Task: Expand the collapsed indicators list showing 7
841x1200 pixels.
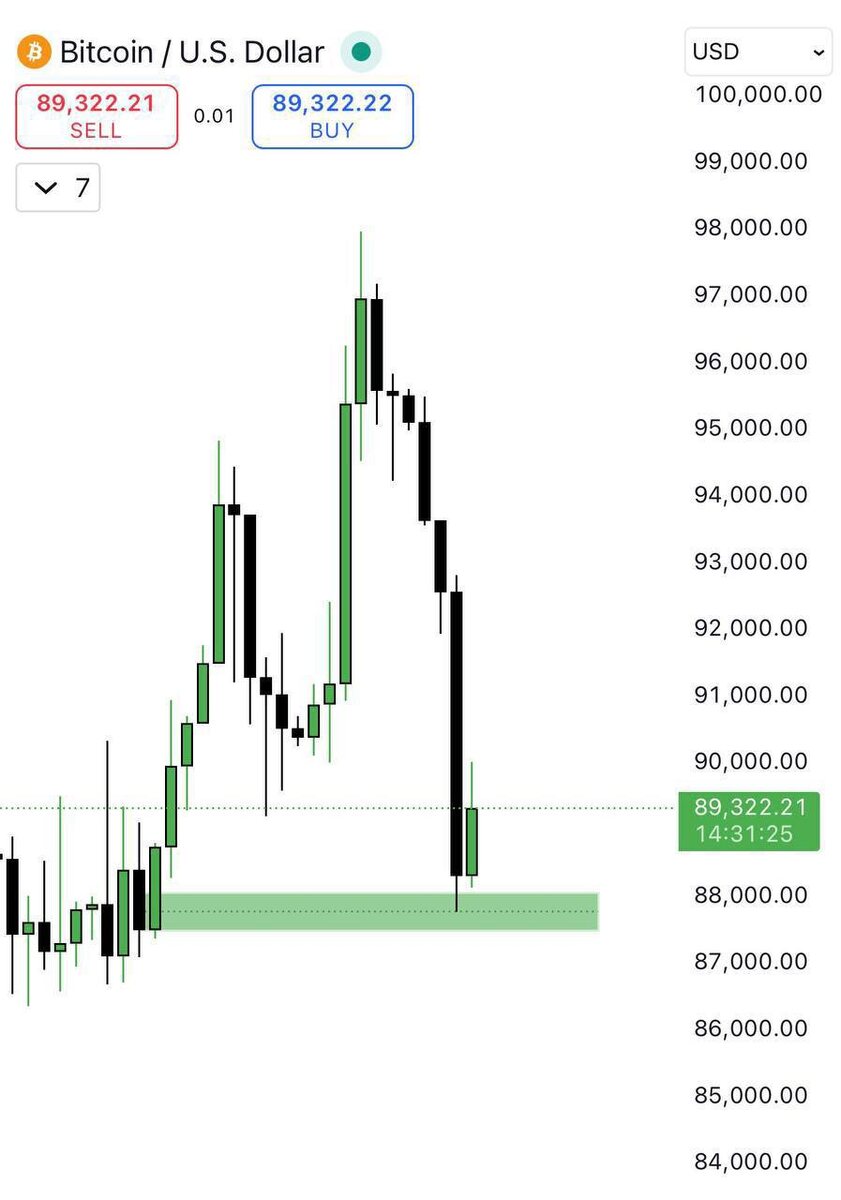Action: coord(58,188)
